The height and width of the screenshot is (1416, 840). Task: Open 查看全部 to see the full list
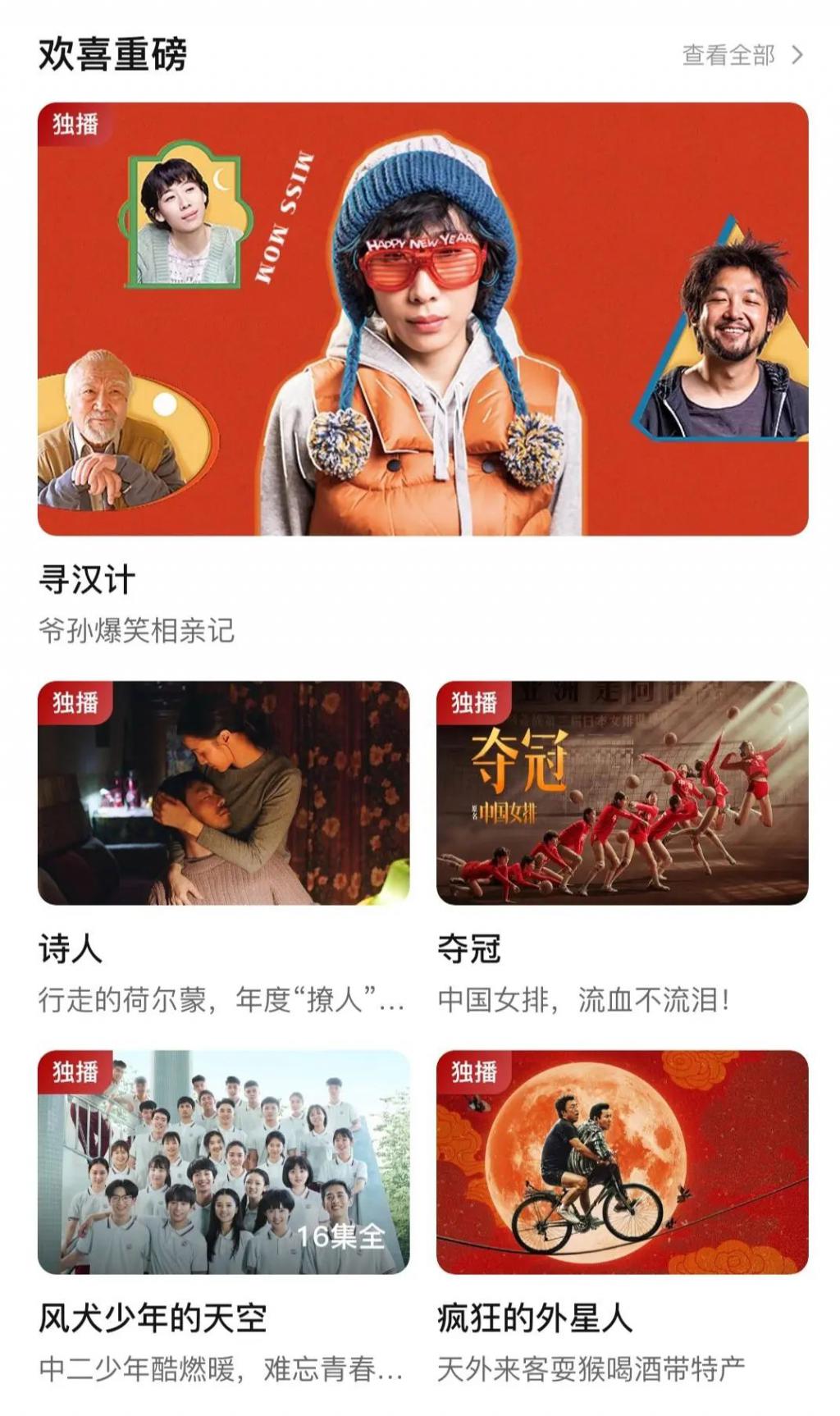[742, 55]
